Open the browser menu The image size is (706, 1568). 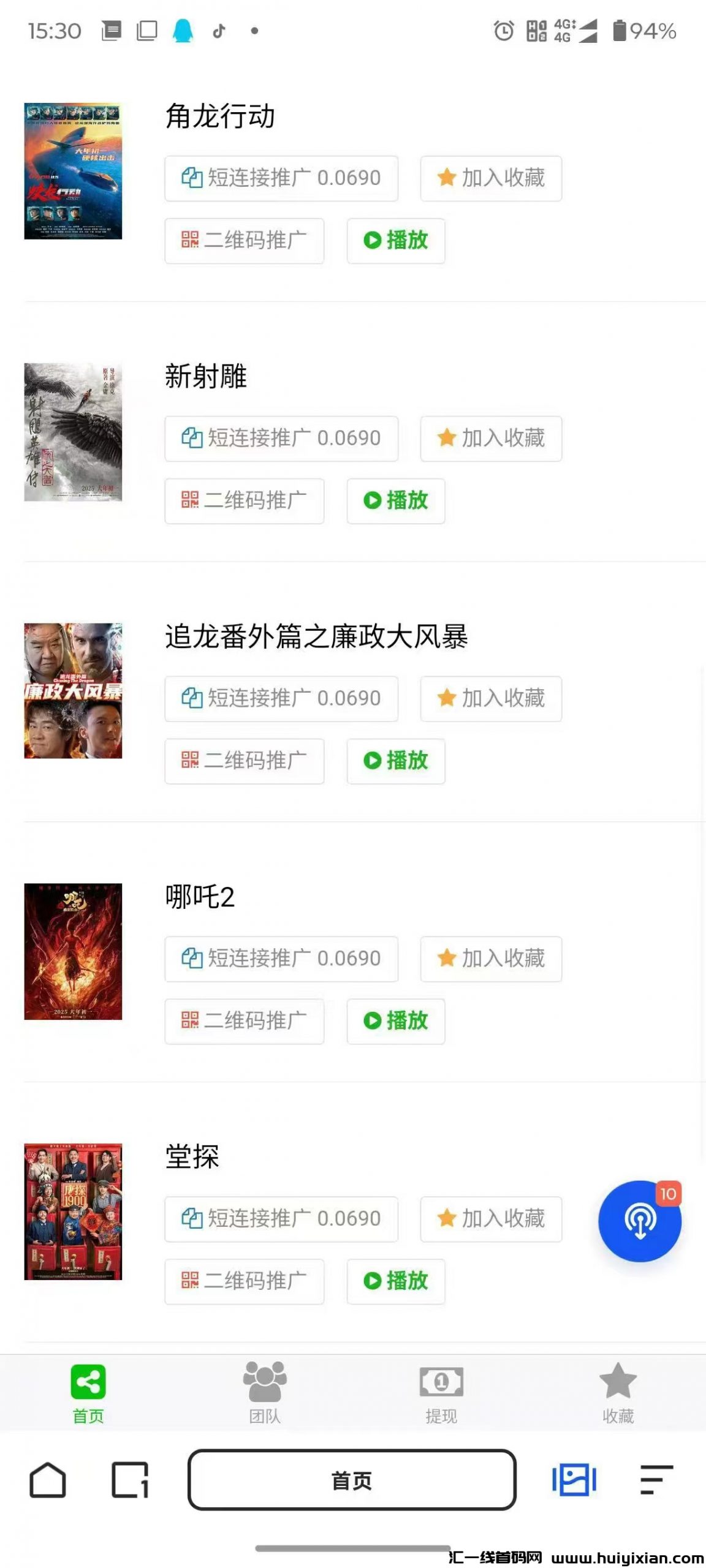(656, 1480)
